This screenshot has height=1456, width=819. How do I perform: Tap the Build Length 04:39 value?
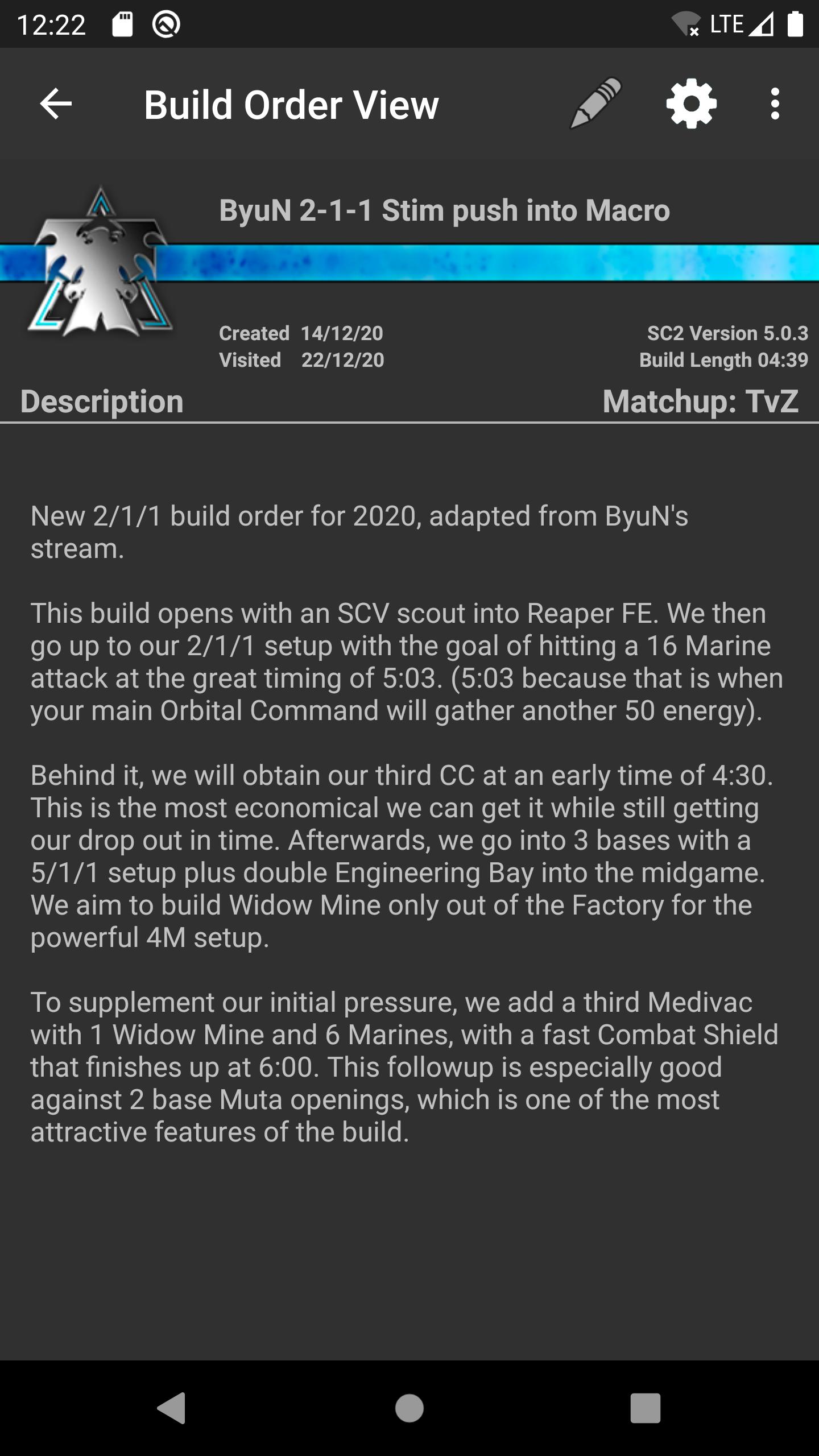(x=721, y=360)
